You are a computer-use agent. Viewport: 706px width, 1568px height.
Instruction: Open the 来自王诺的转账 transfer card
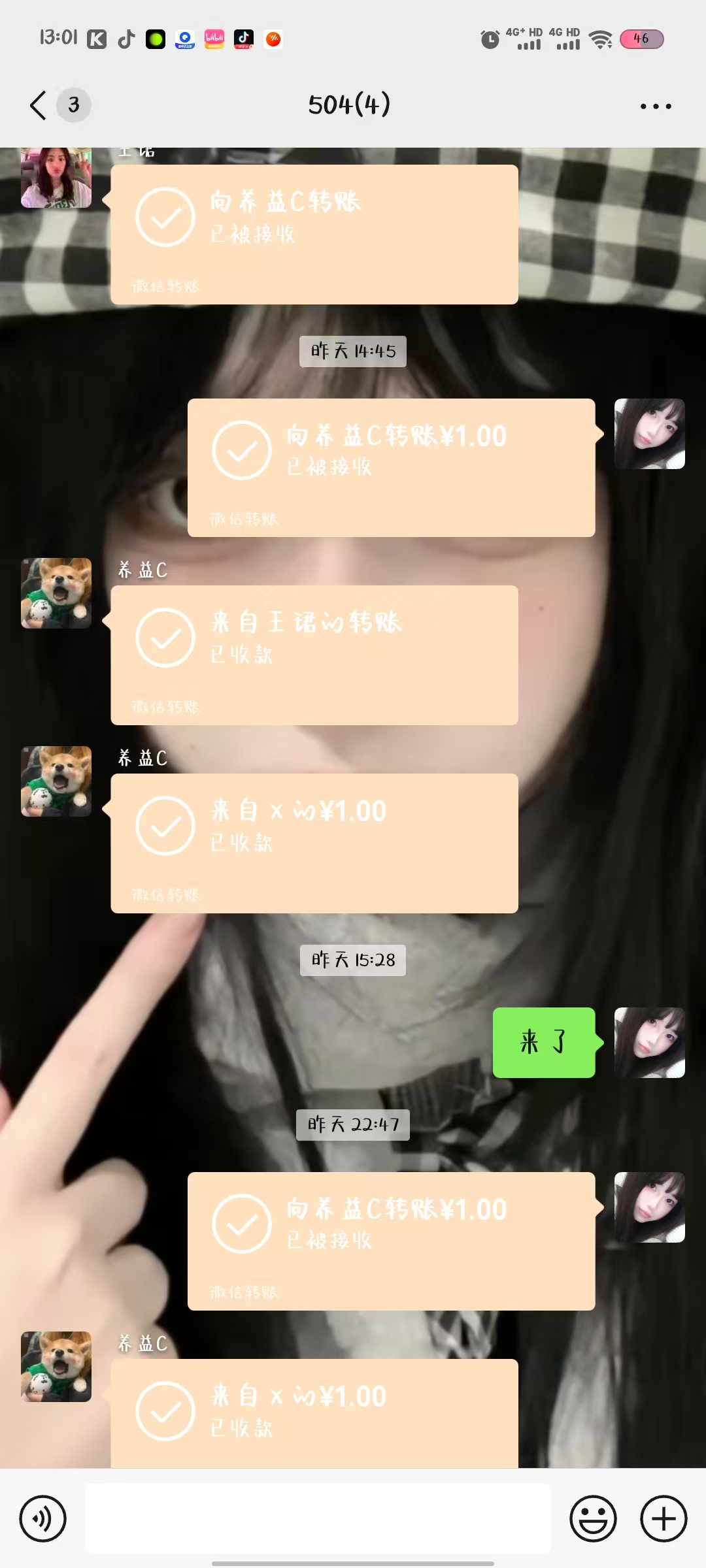click(x=314, y=655)
